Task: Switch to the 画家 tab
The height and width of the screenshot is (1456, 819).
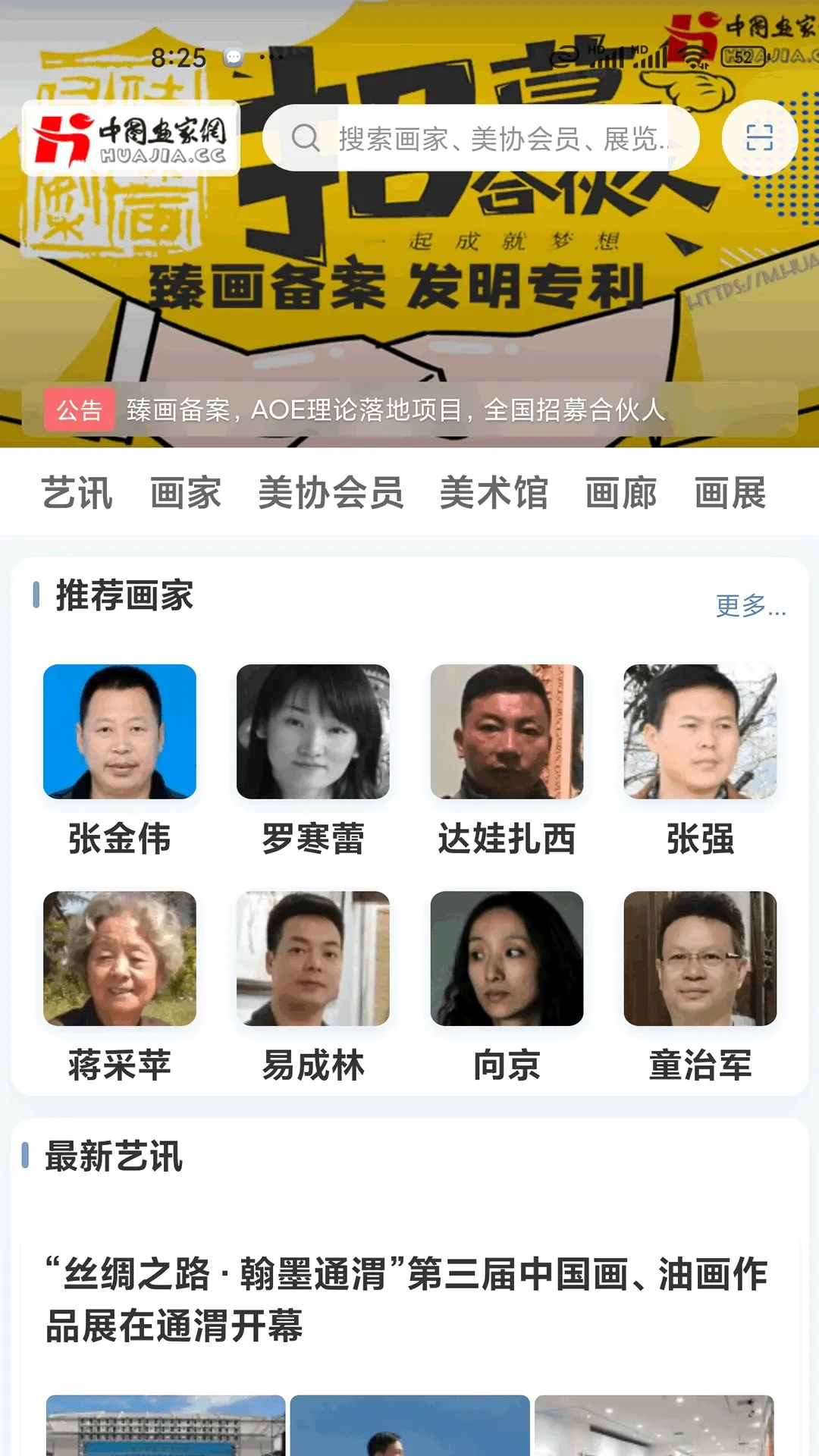Action: coord(186,493)
